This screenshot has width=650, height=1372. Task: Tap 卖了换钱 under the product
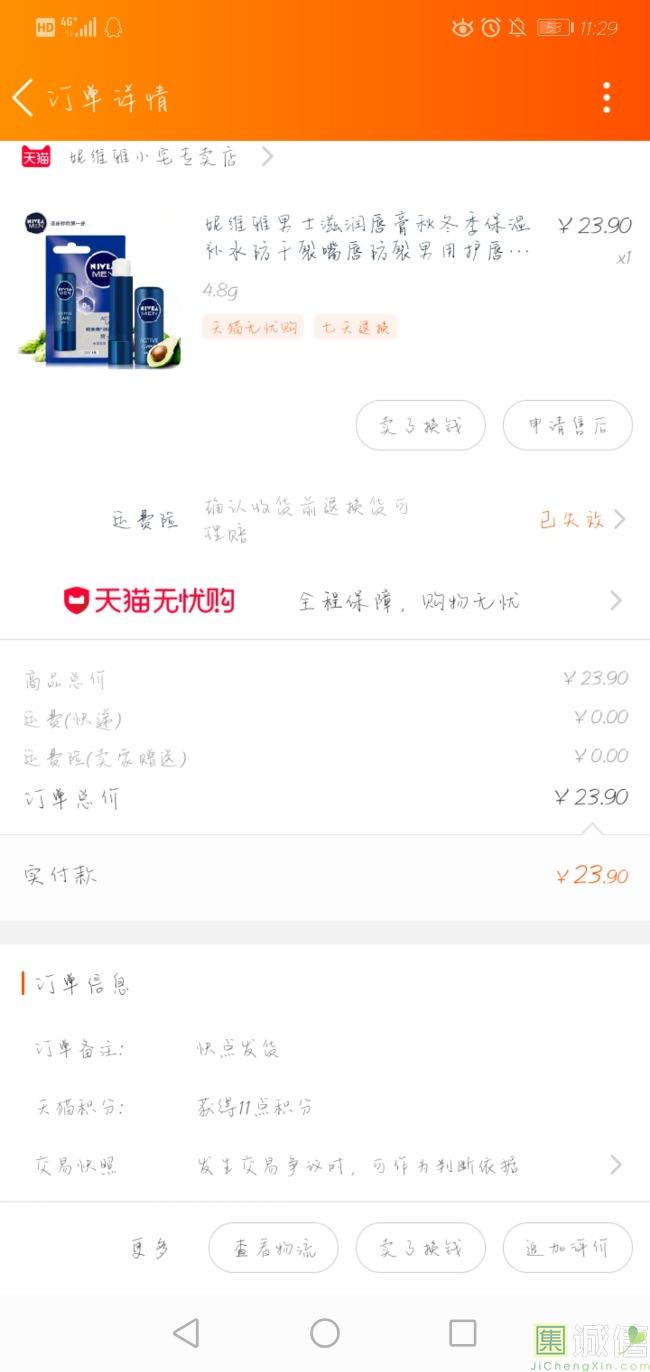tap(421, 426)
